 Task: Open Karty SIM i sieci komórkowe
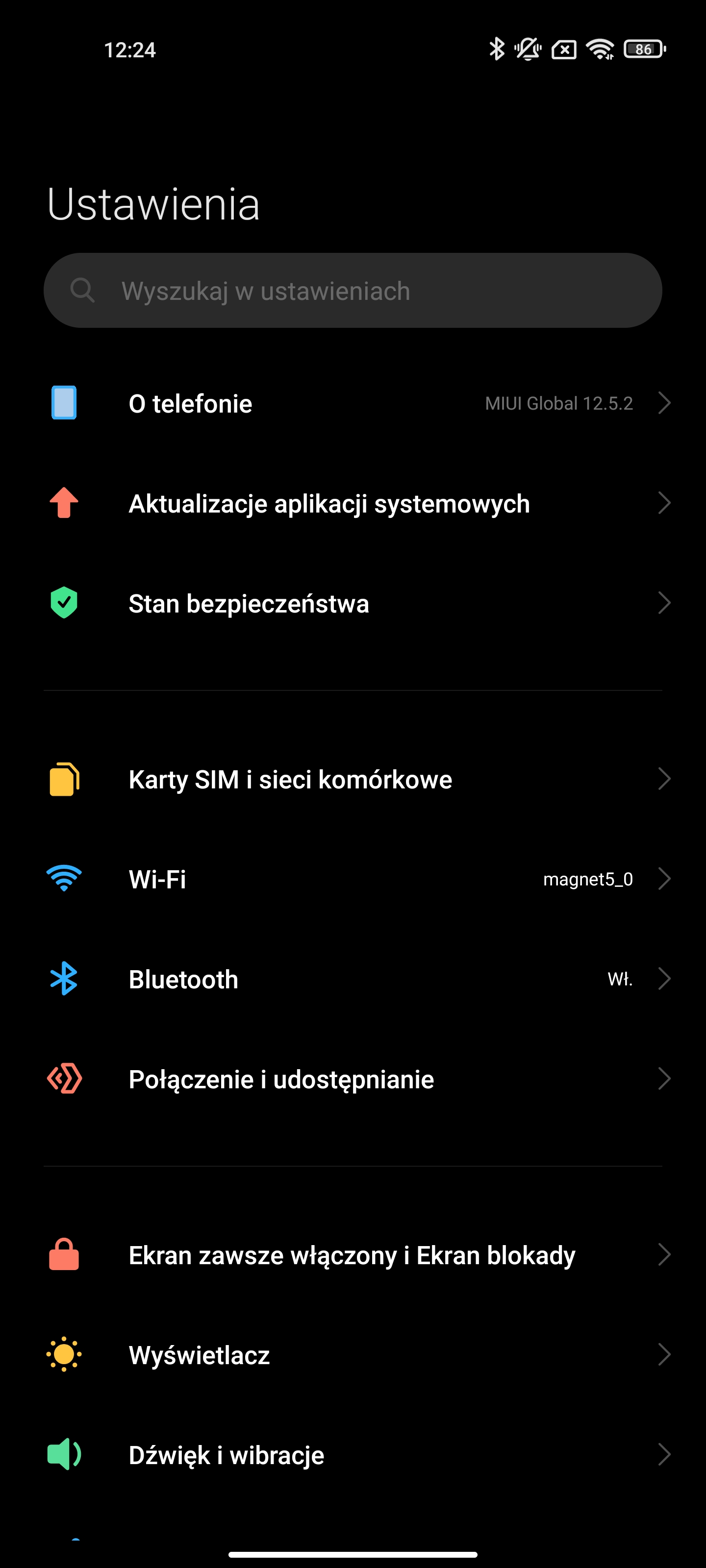(353, 779)
